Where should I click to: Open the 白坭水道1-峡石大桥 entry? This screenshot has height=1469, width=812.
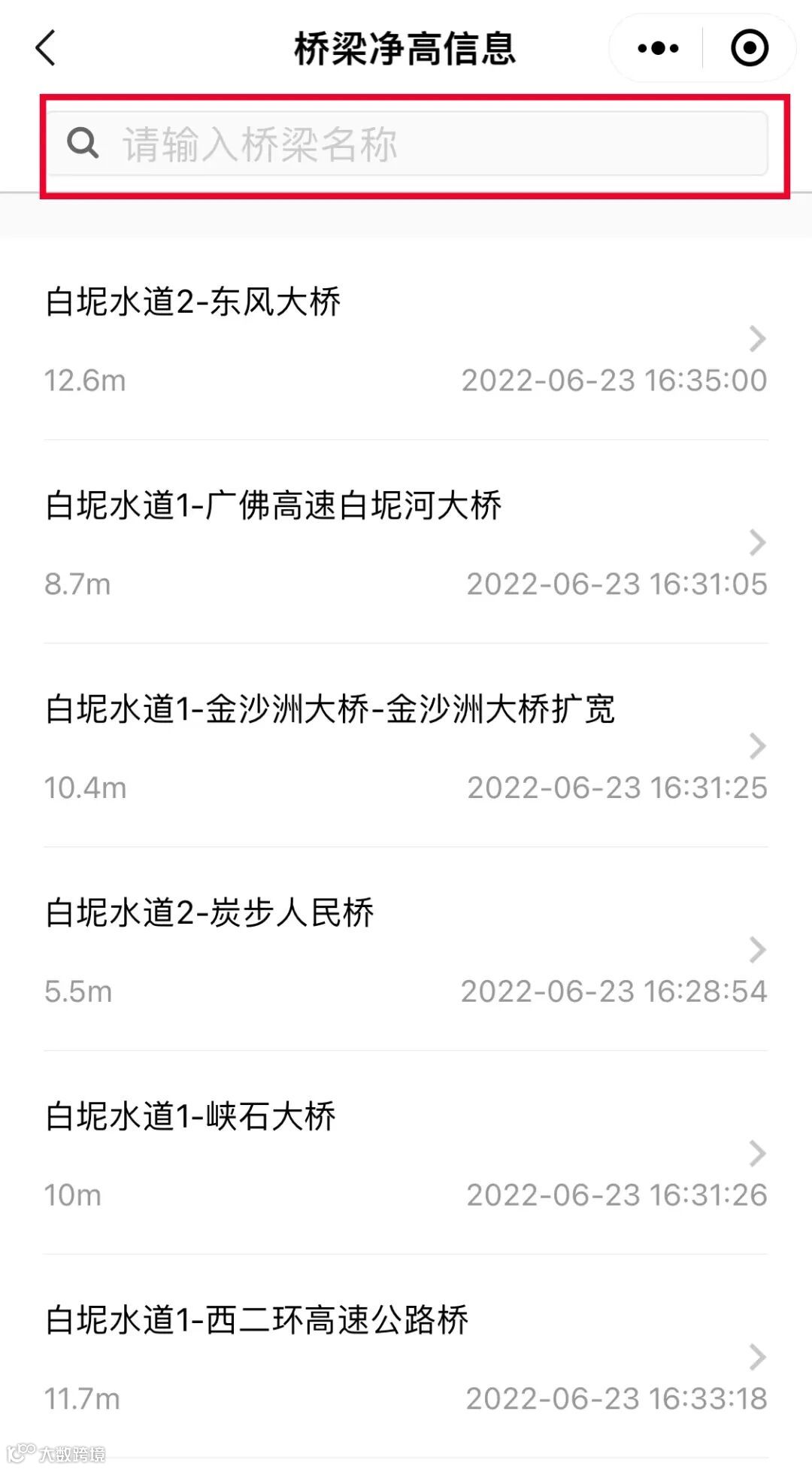click(406, 1153)
